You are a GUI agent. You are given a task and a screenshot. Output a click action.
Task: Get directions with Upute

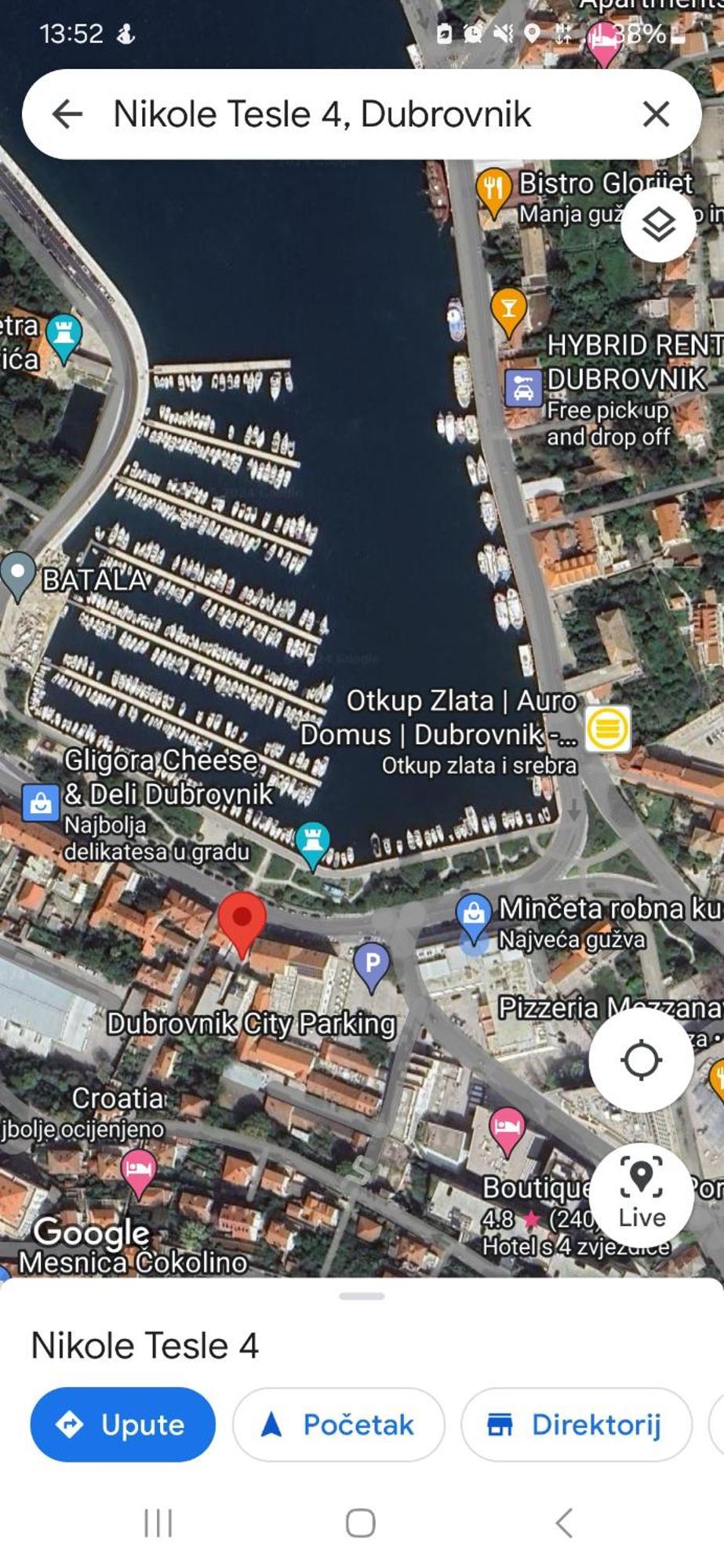pos(123,1425)
